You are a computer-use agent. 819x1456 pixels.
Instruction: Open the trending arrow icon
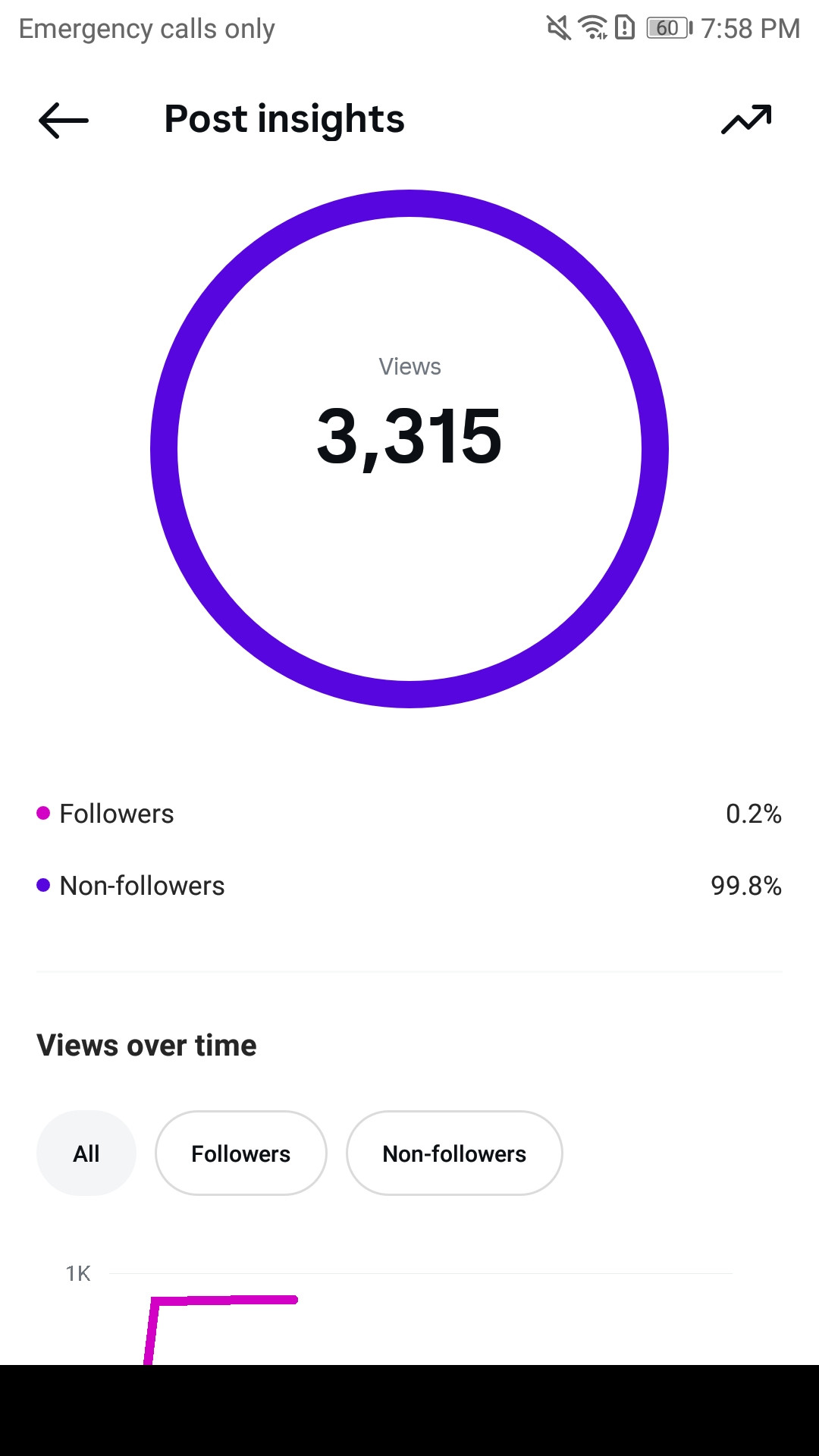746,119
